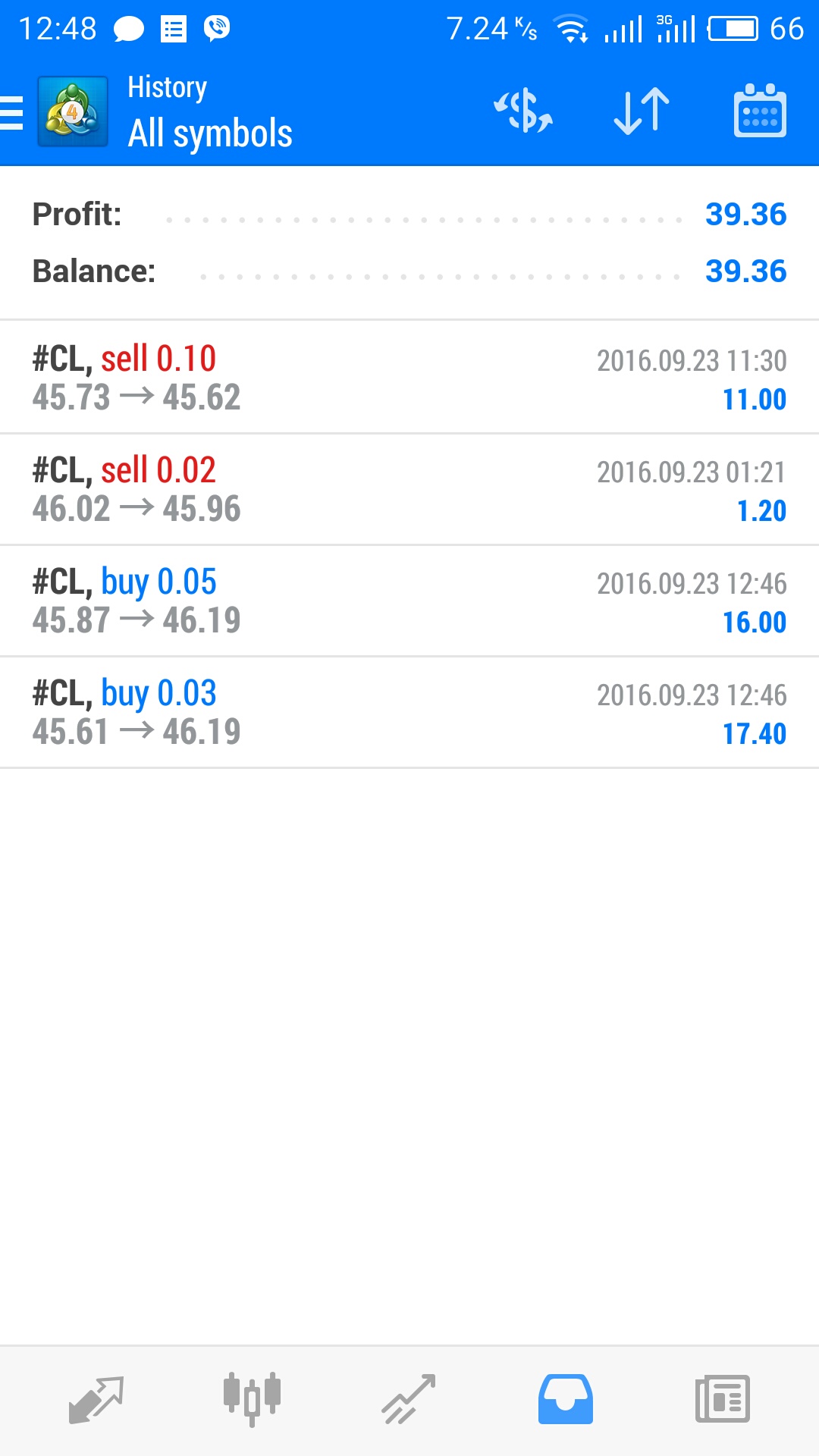This screenshot has width=819, height=1456.
Task: Open the sort order arrows
Action: 642,111
